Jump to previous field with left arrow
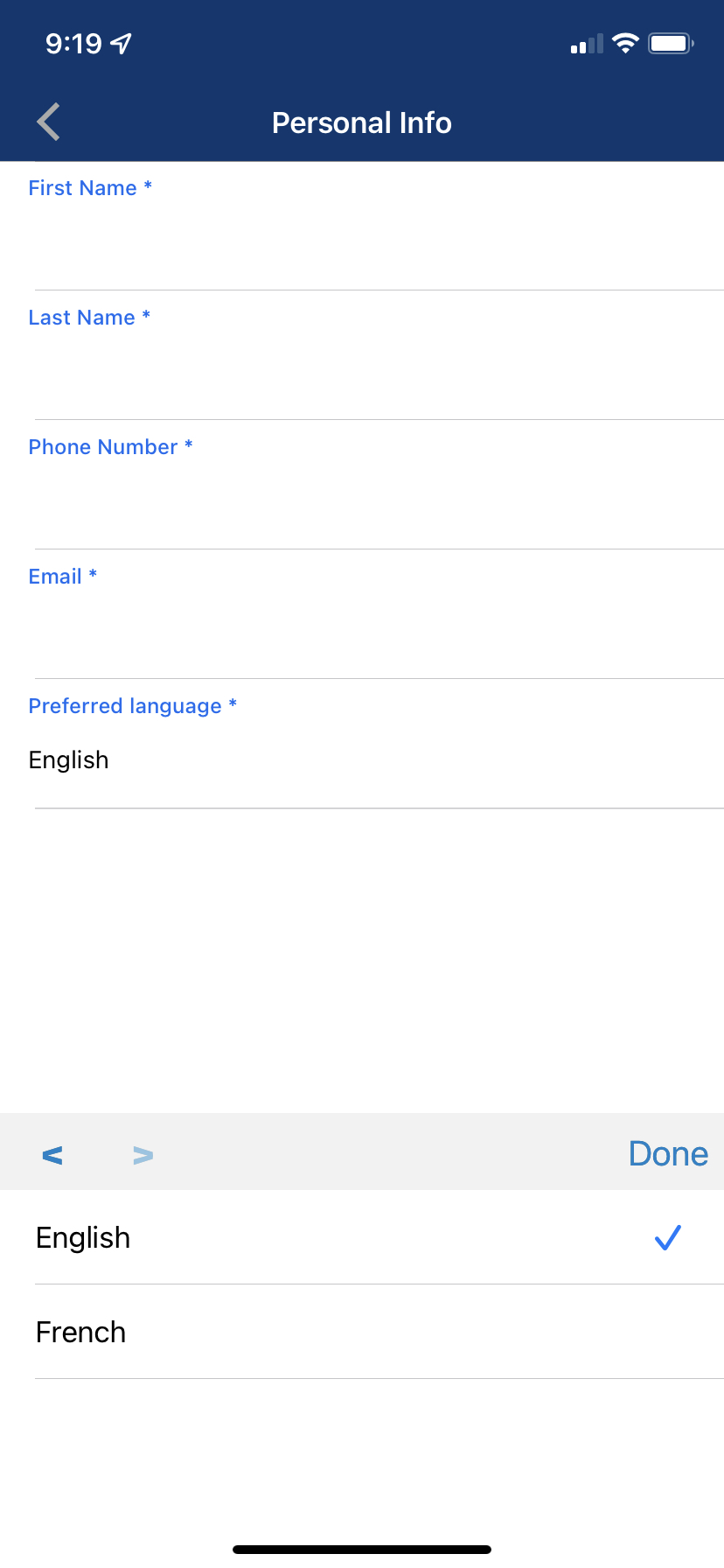The image size is (724, 1568). [x=52, y=1155]
